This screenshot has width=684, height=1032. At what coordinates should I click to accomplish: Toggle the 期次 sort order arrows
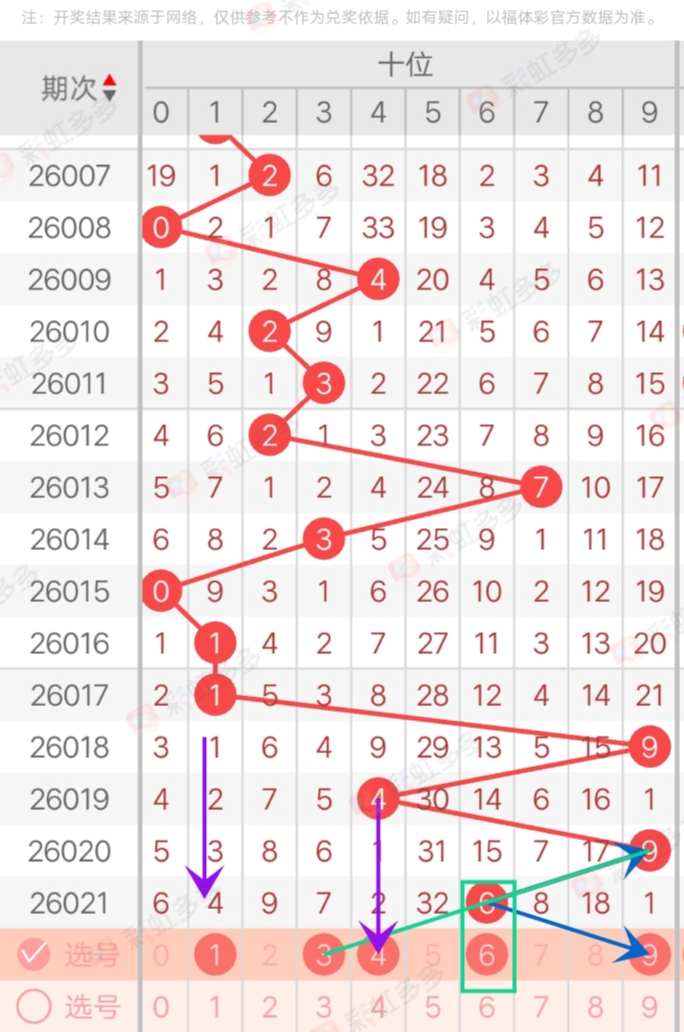(109, 88)
